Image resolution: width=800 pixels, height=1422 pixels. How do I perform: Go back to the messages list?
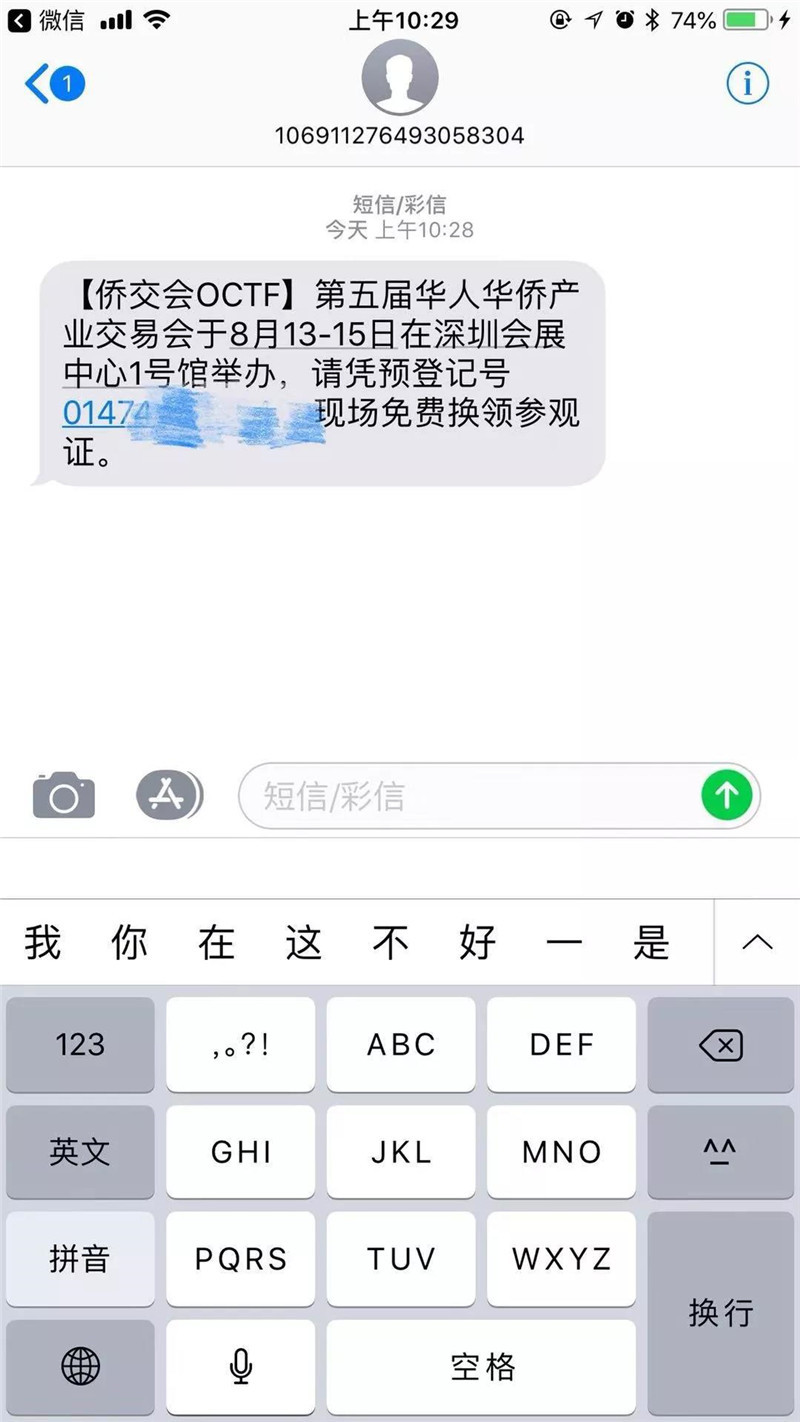pos(53,85)
